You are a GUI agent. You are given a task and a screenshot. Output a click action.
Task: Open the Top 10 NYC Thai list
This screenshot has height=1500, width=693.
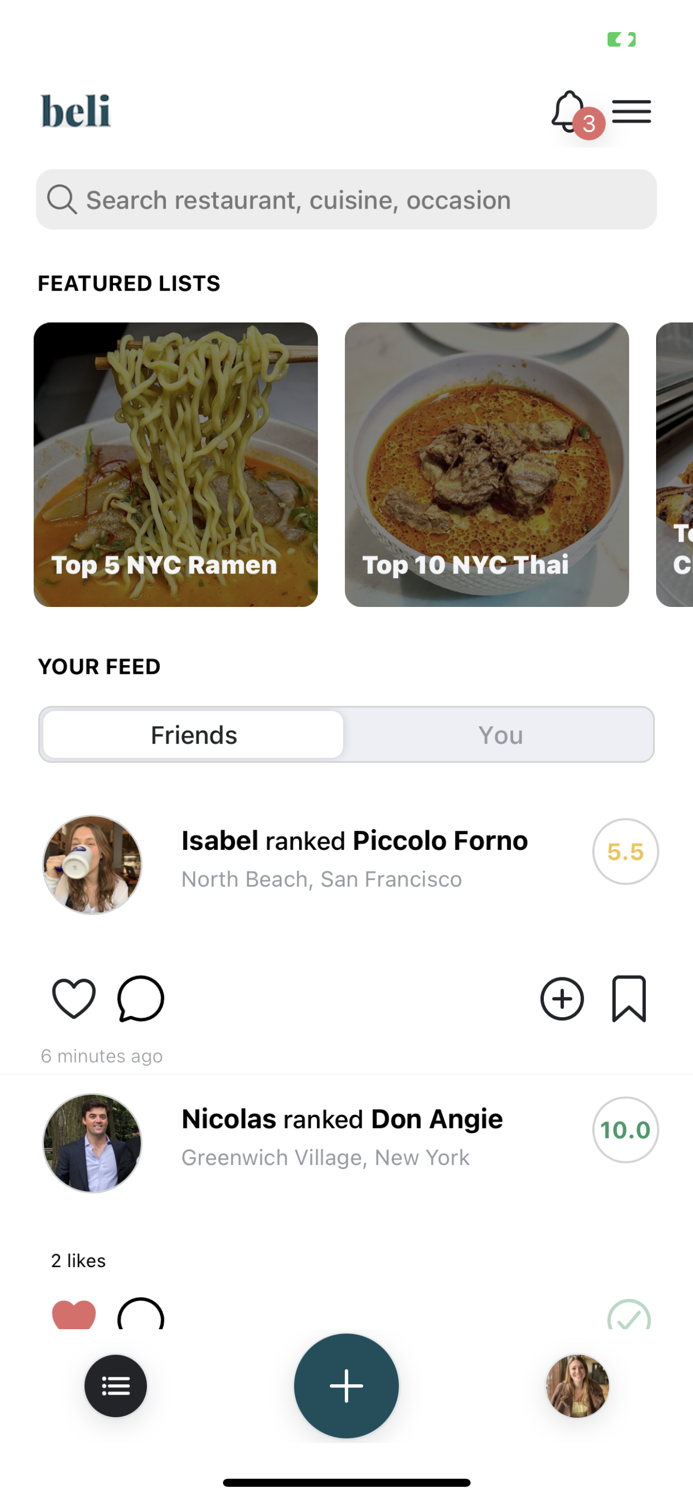point(487,464)
